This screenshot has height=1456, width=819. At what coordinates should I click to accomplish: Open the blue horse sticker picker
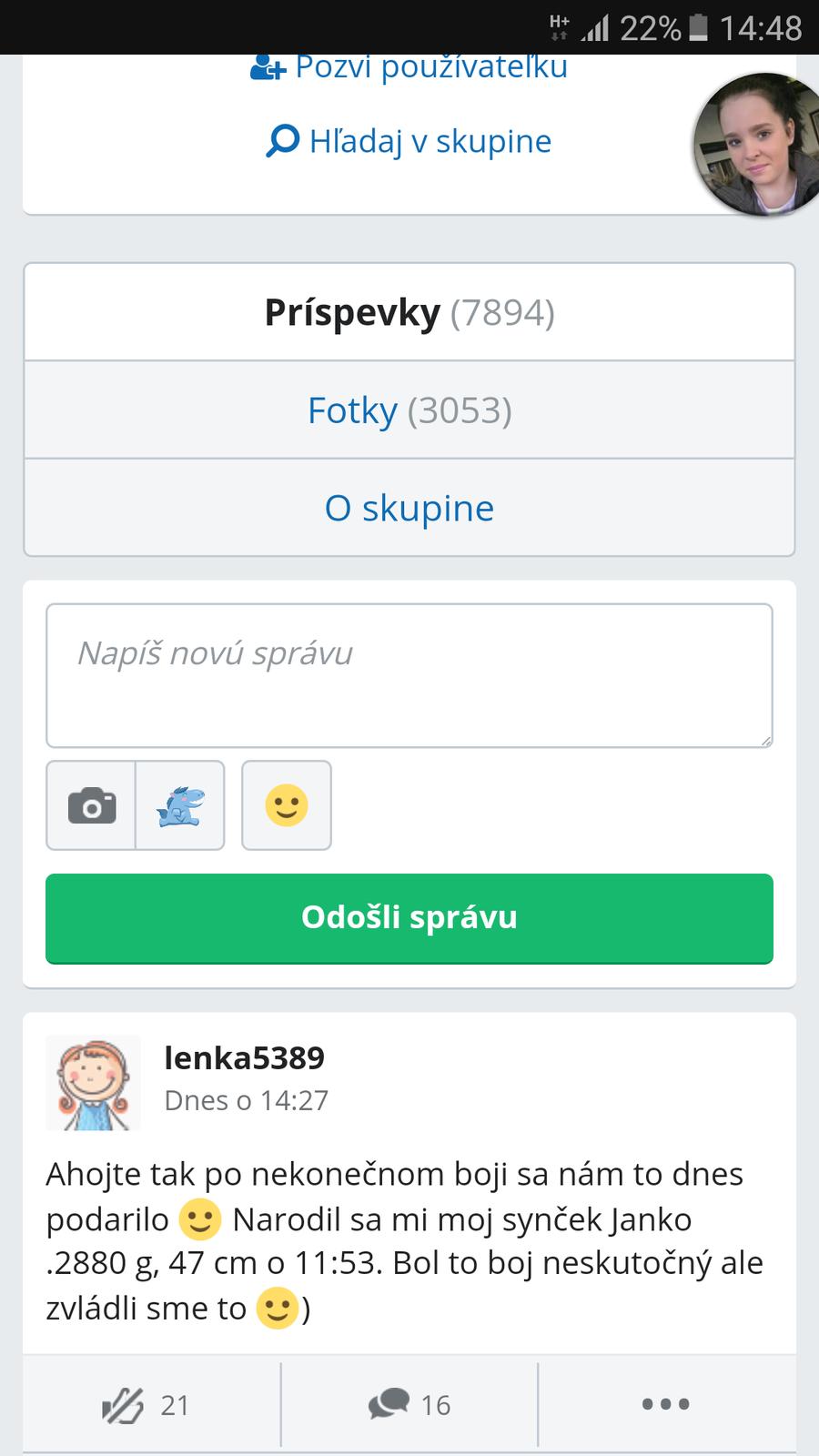pos(180,805)
